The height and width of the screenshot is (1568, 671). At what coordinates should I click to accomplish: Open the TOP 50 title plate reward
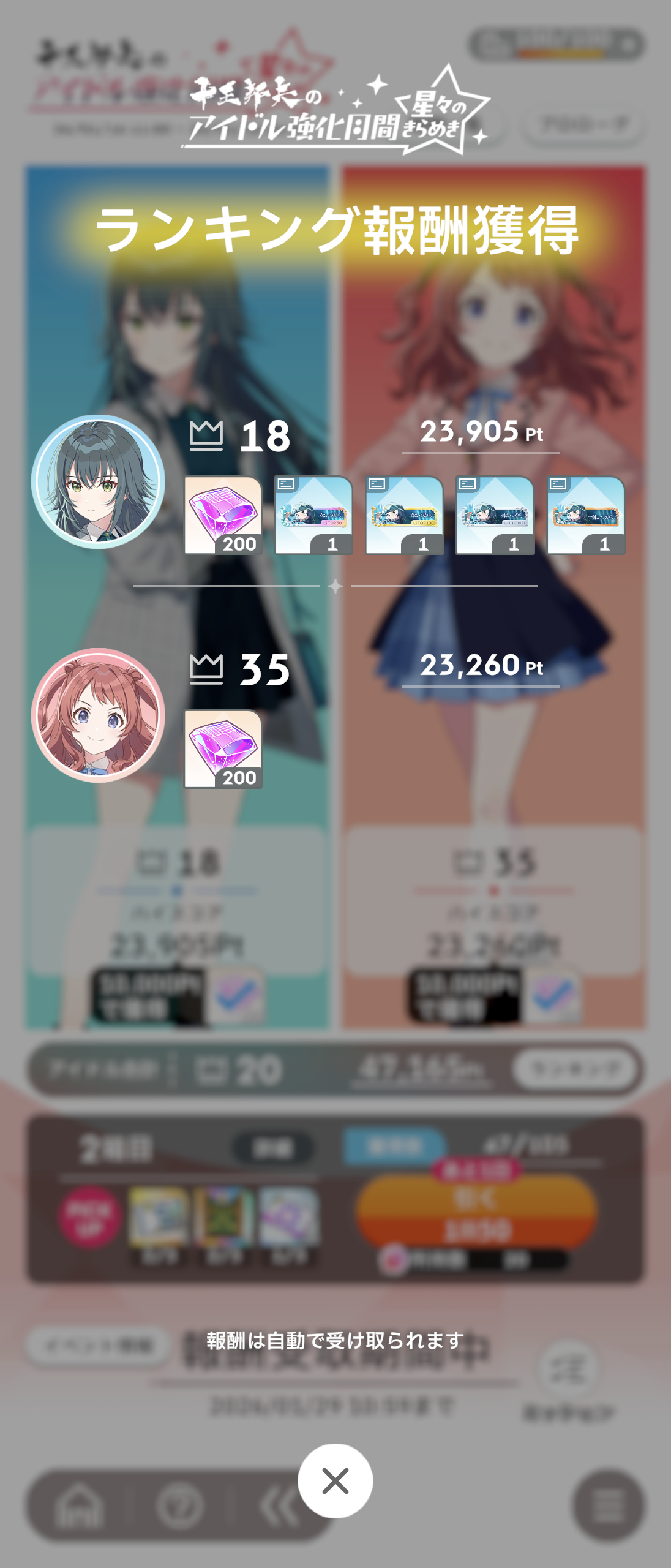pyautogui.click(x=313, y=515)
